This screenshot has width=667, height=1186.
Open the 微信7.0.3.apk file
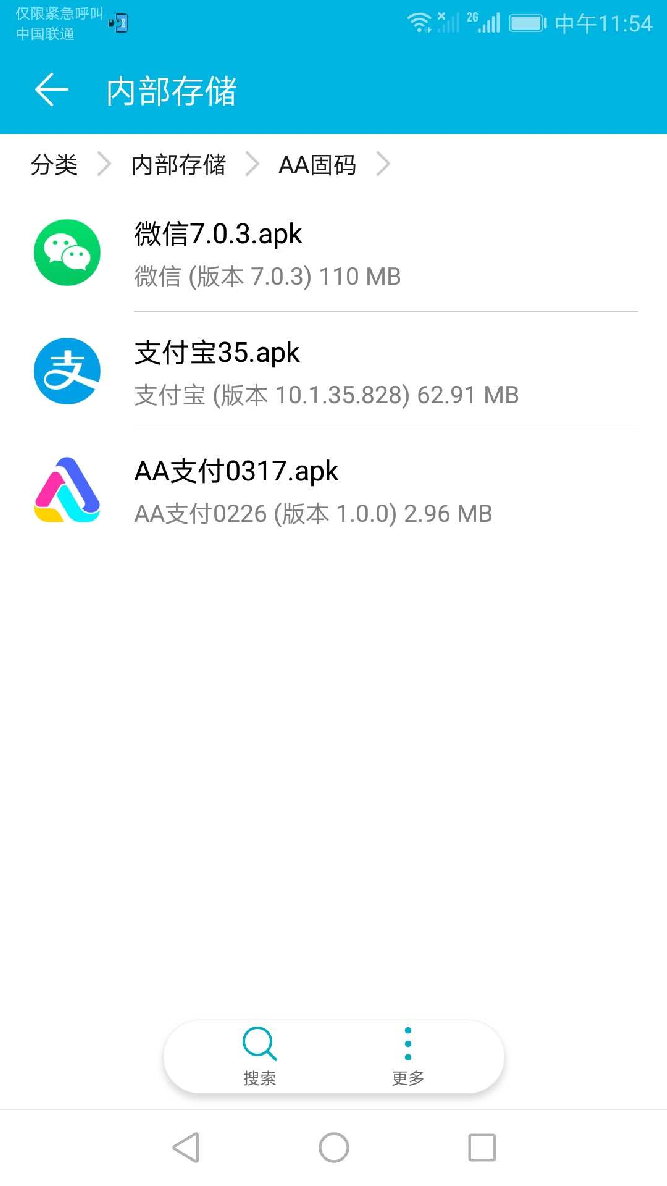[x=334, y=253]
